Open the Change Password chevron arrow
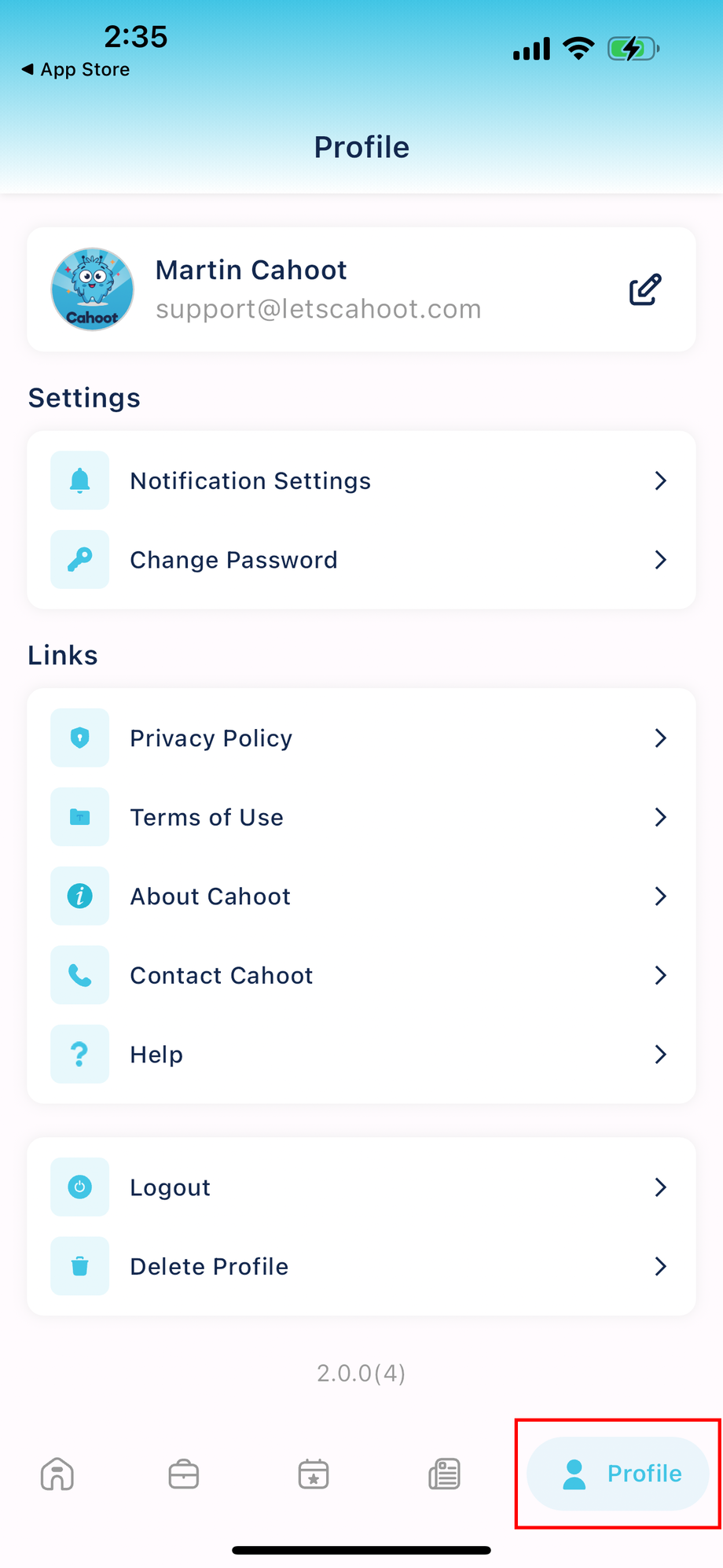The width and height of the screenshot is (723, 1568). point(661,560)
